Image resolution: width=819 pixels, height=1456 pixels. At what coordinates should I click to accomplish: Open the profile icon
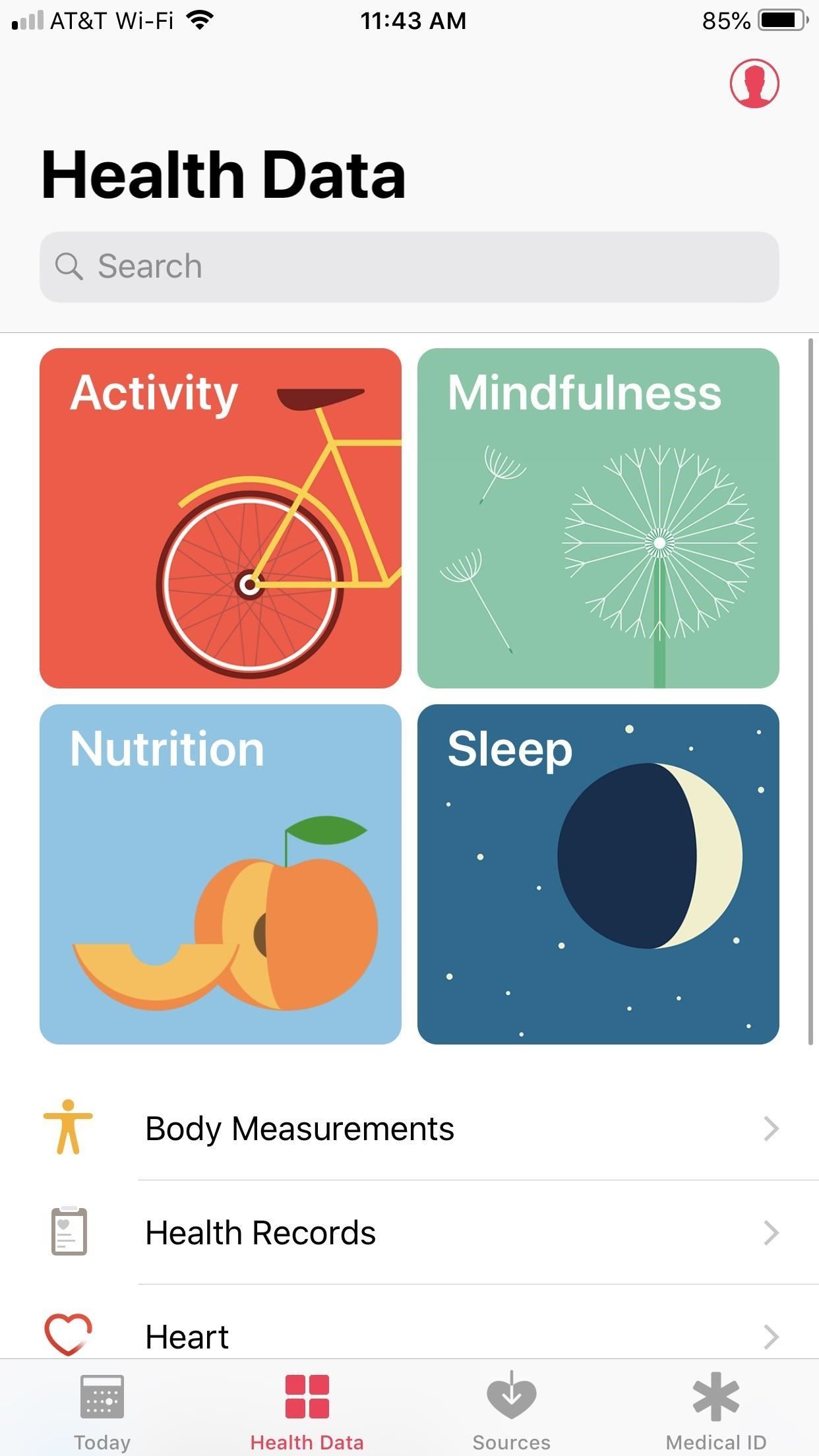[x=754, y=84]
